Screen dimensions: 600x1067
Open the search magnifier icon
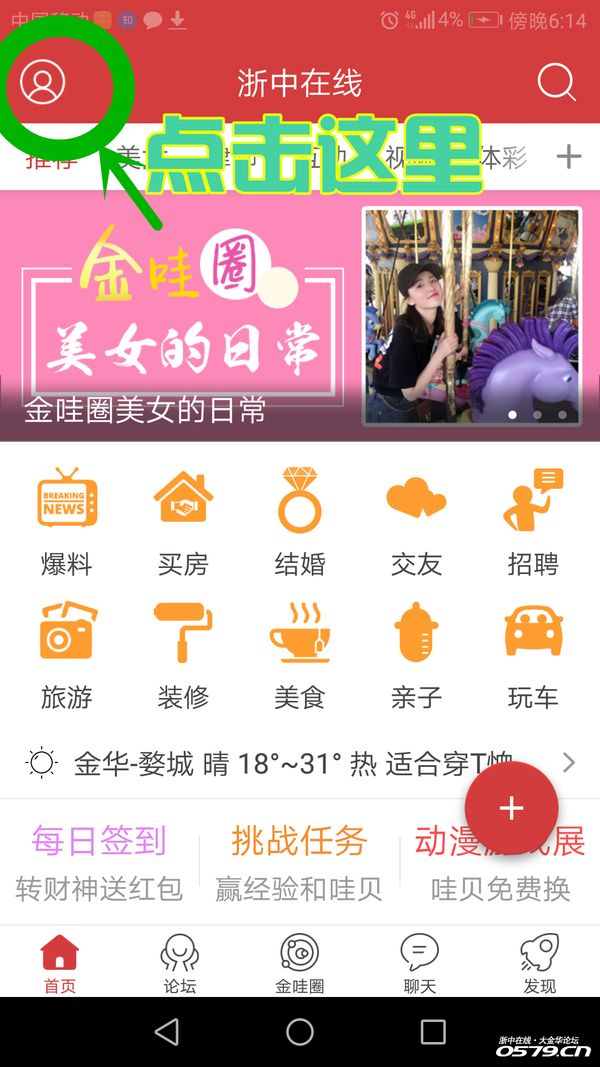[x=557, y=82]
